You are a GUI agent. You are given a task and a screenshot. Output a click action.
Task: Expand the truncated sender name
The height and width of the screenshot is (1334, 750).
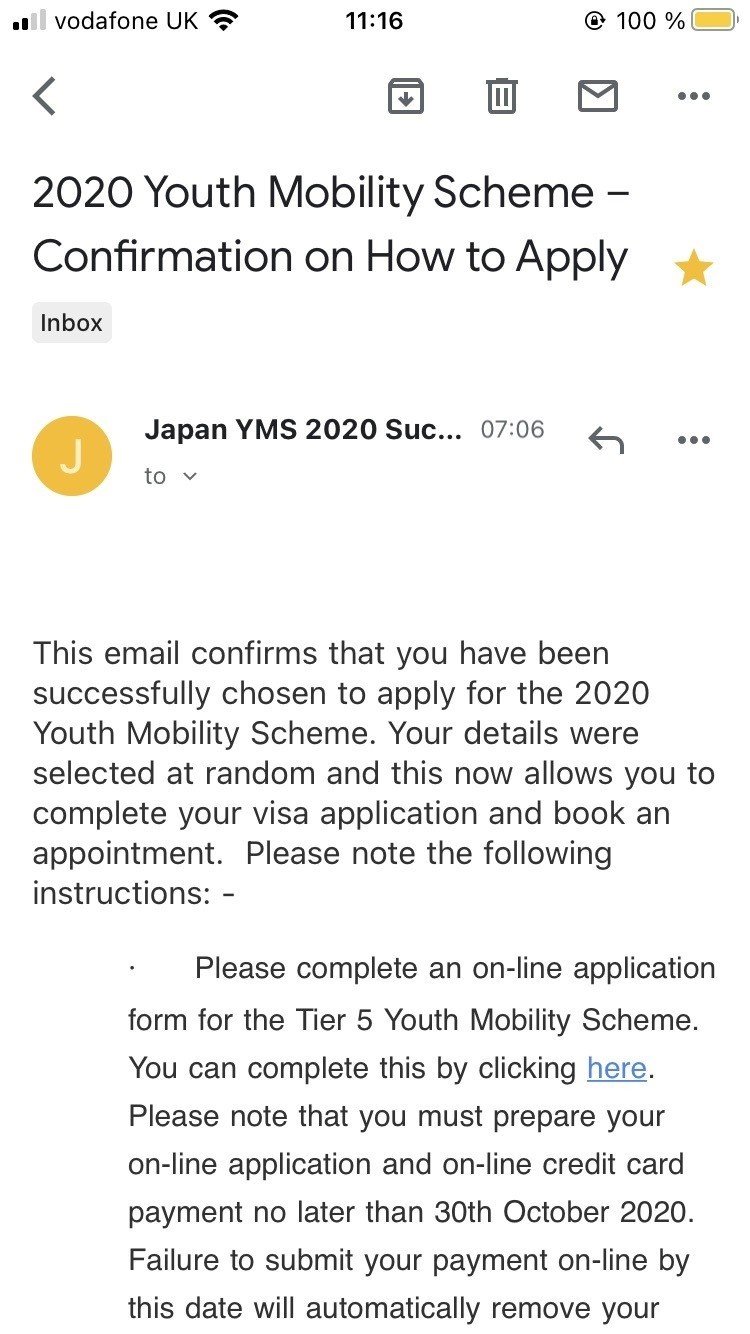[305, 429]
